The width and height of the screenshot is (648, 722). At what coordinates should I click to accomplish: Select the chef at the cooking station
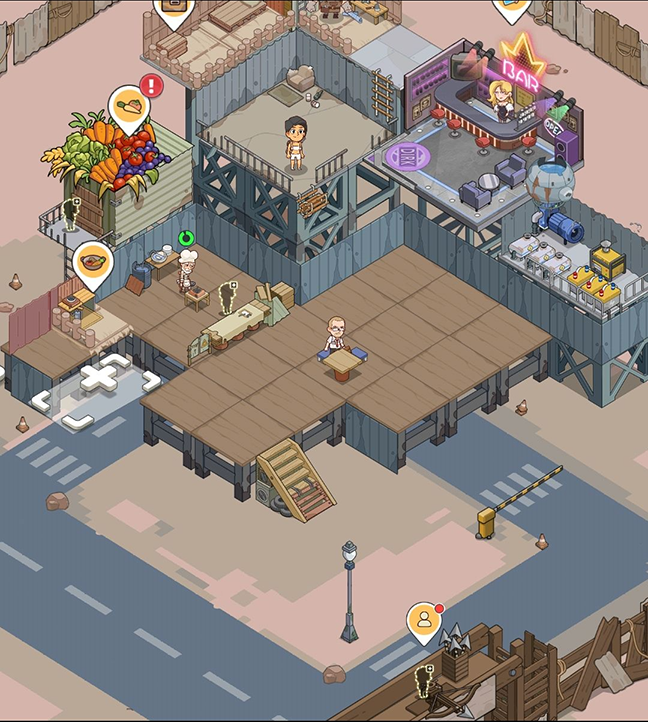point(186,270)
